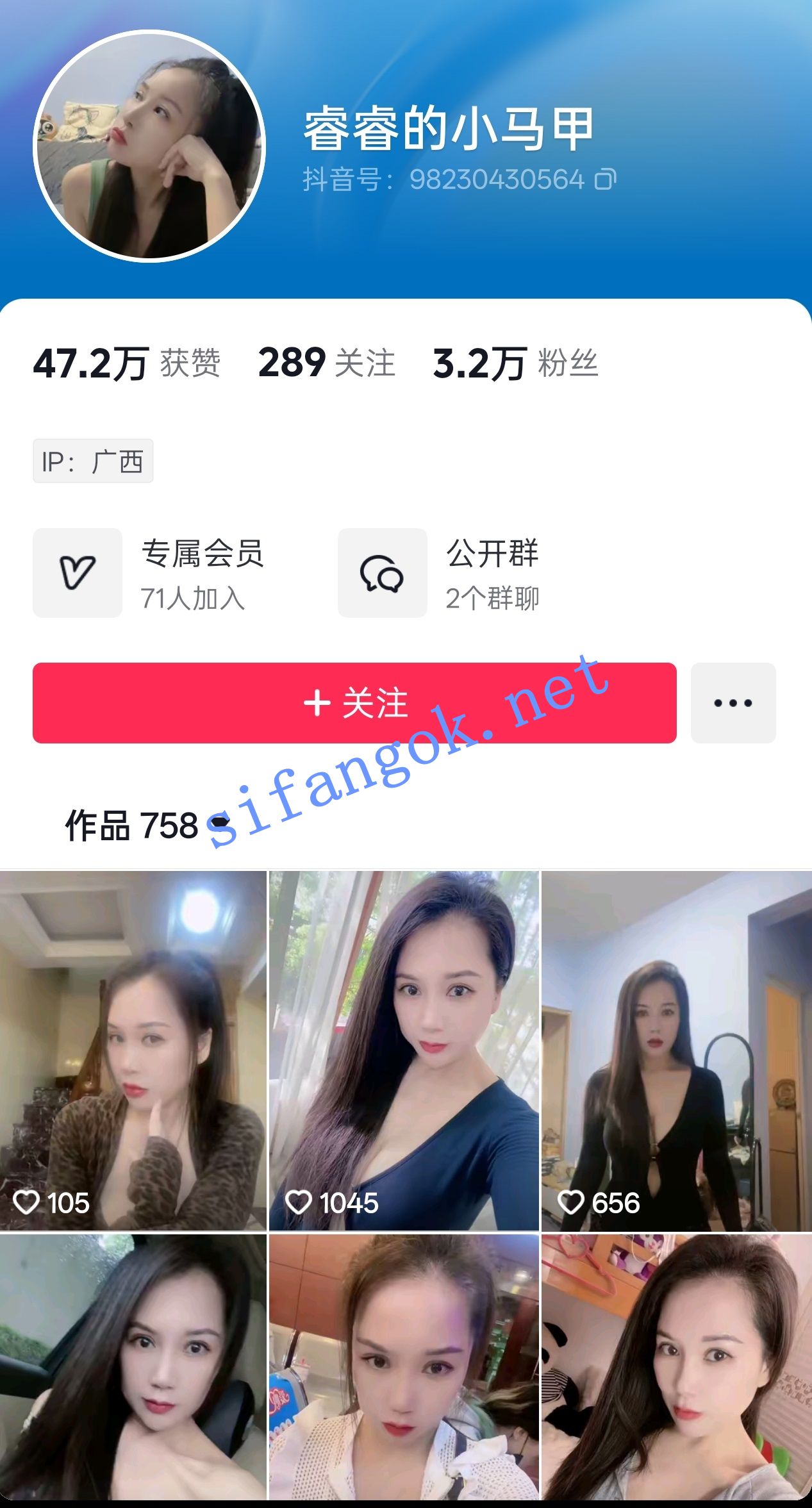Select the IP 广西 location tag

click(93, 461)
